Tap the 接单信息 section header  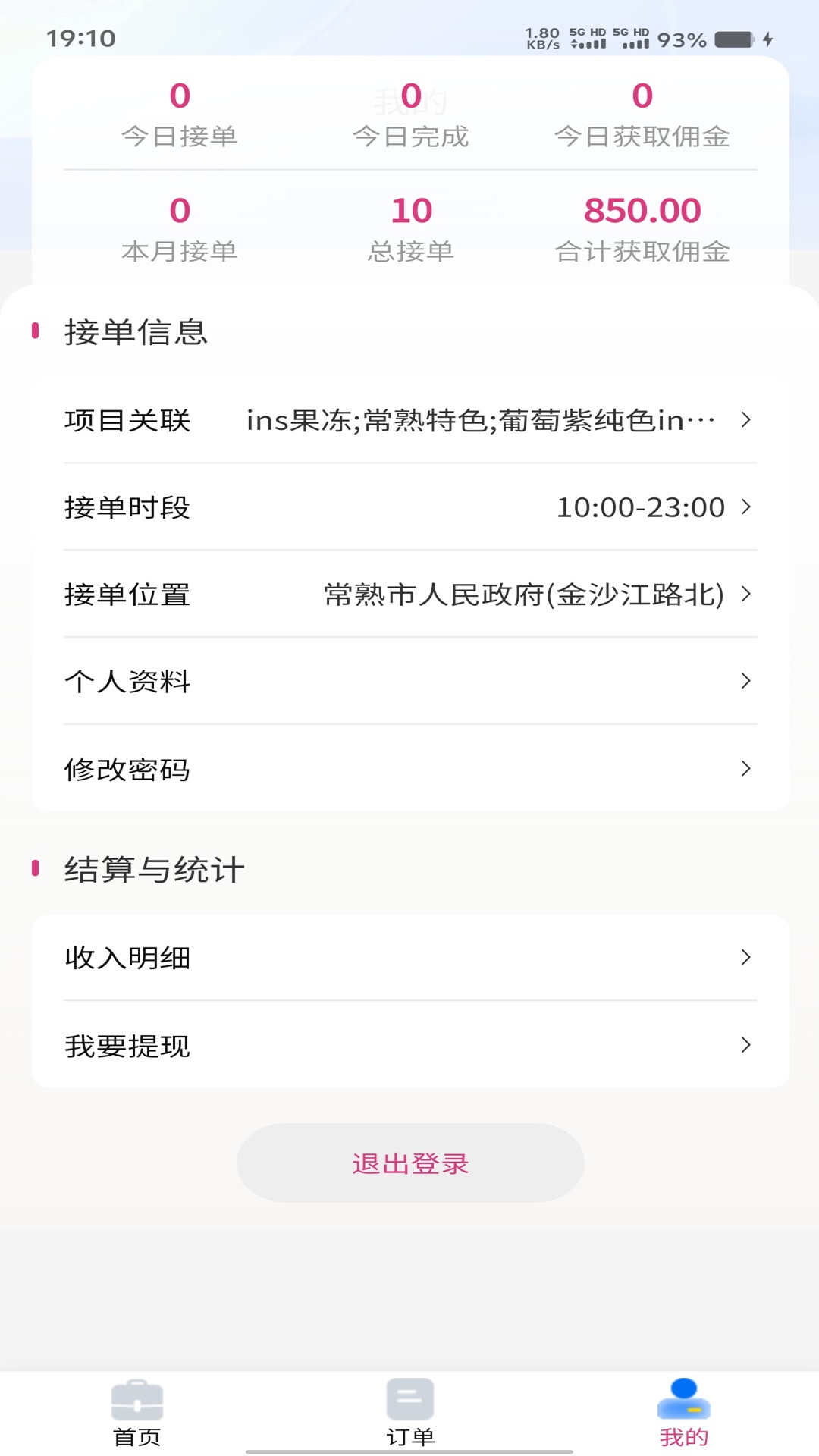[x=136, y=331]
